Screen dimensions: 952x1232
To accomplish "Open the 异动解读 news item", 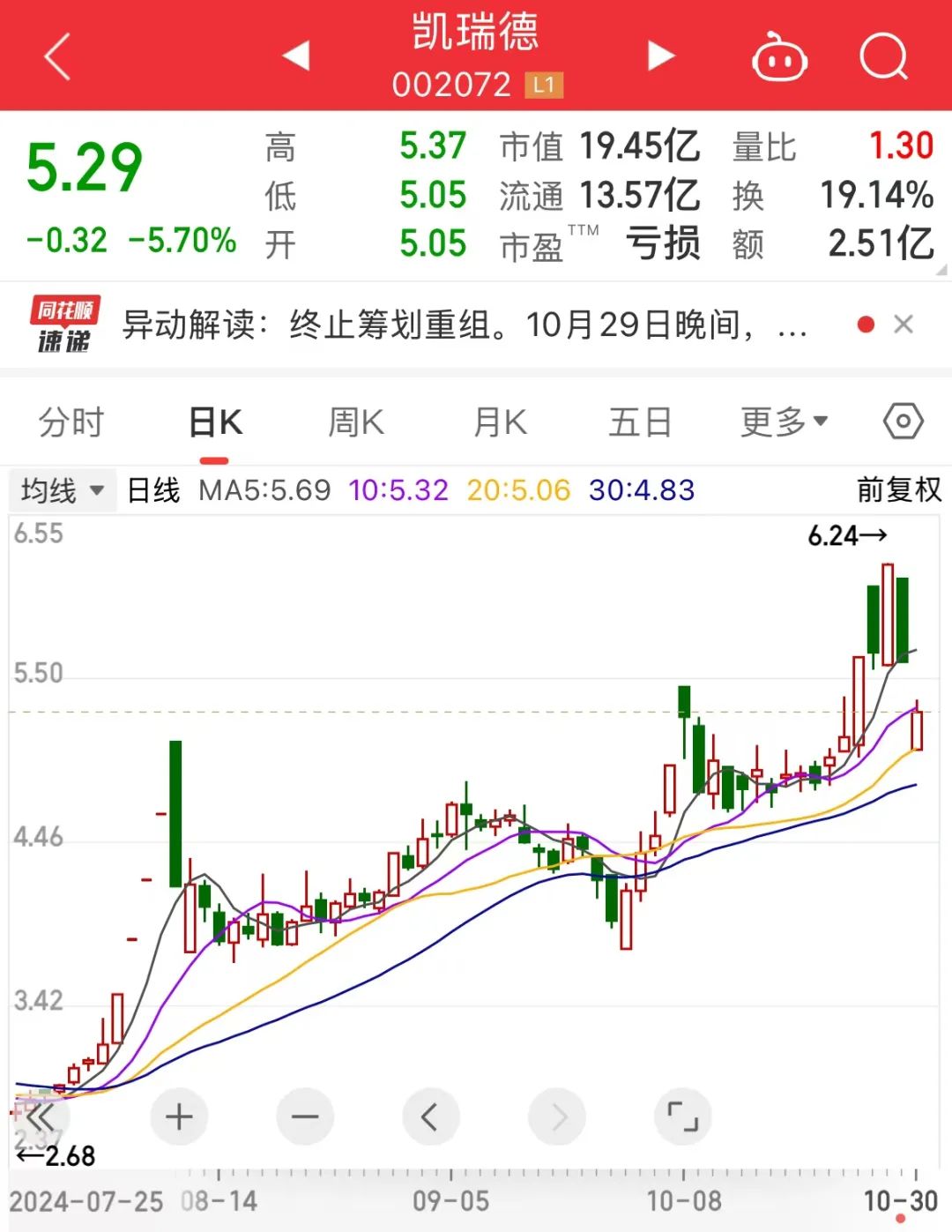I will pos(463,325).
